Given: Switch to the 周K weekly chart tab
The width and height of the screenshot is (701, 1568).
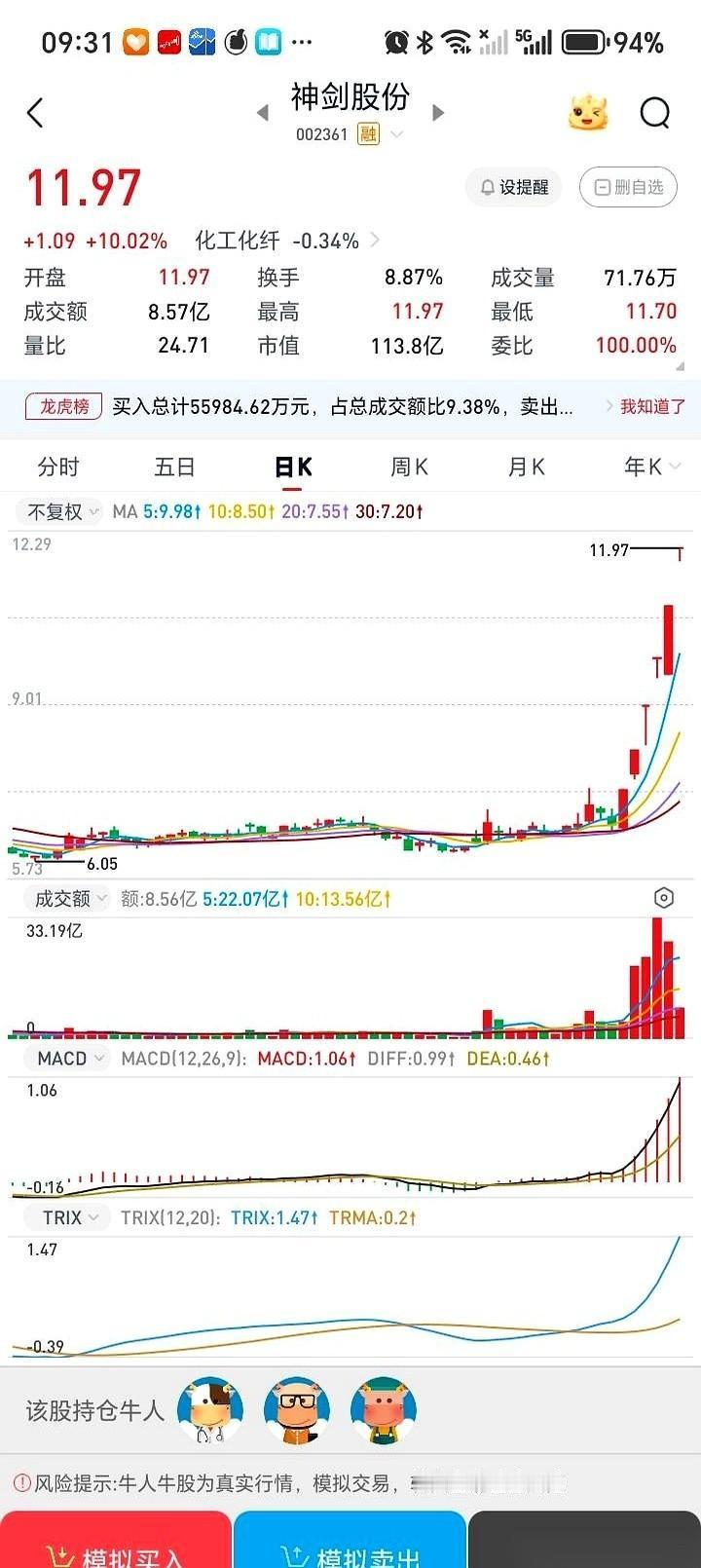Looking at the screenshot, I should 408,467.
